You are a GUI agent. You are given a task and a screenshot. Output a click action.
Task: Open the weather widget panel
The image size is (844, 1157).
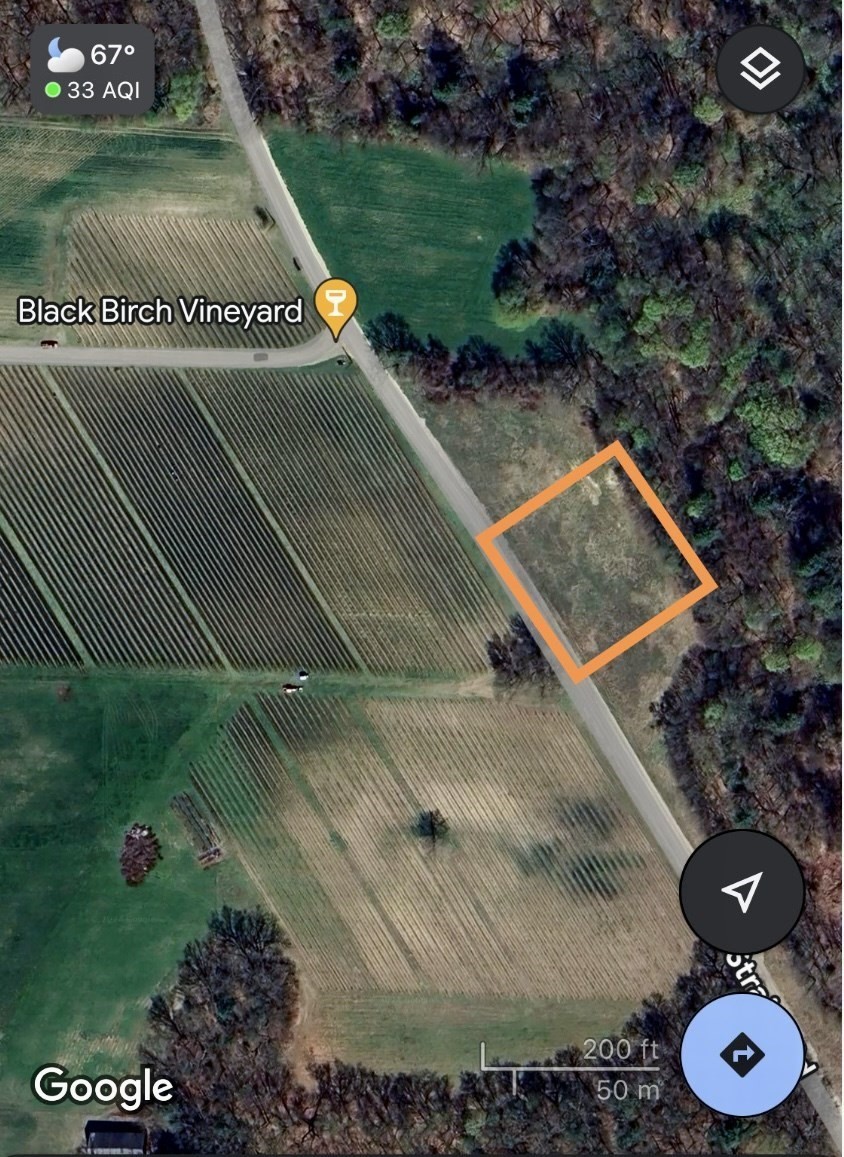pyautogui.click(x=90, y=68)
